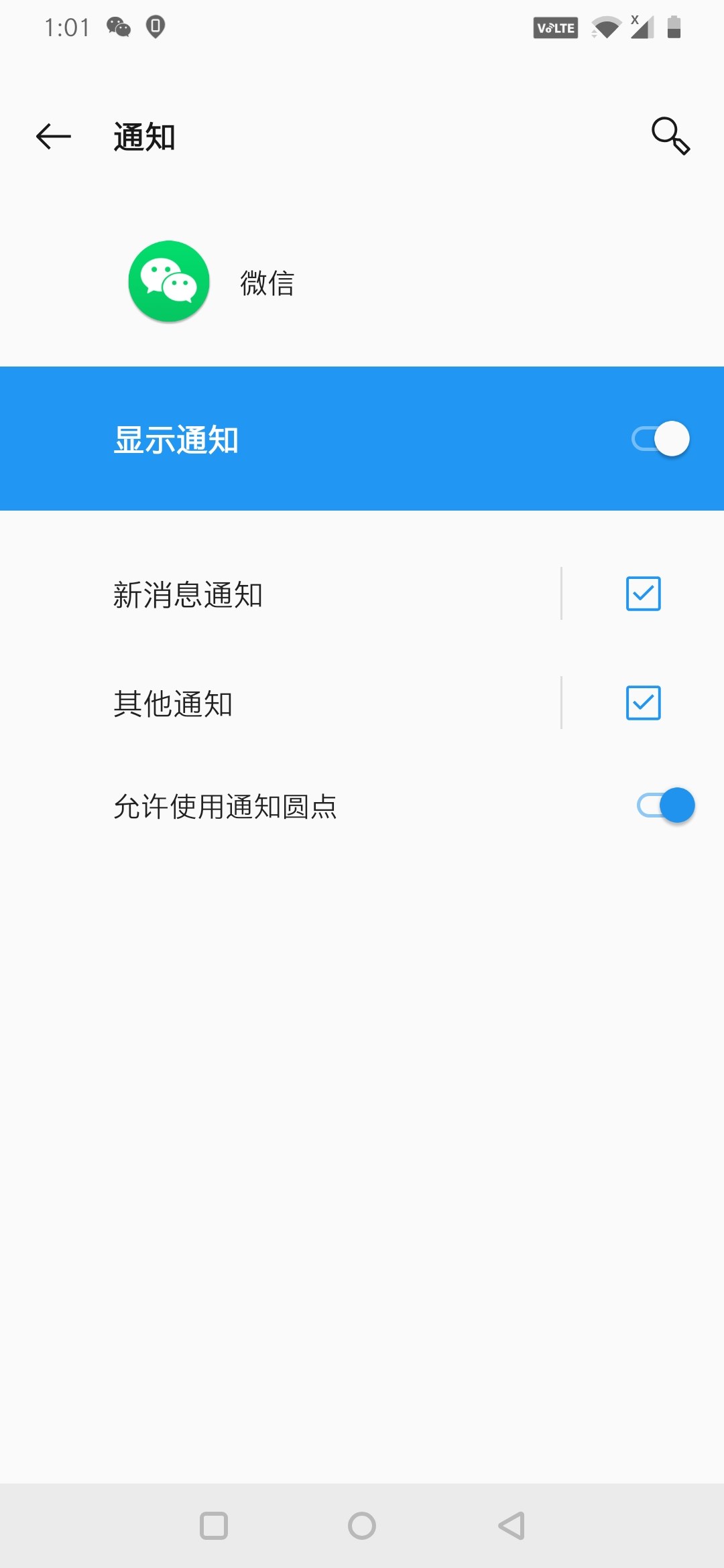Tap the 微信 label text
724x1568 pixels.
[265, 283]
